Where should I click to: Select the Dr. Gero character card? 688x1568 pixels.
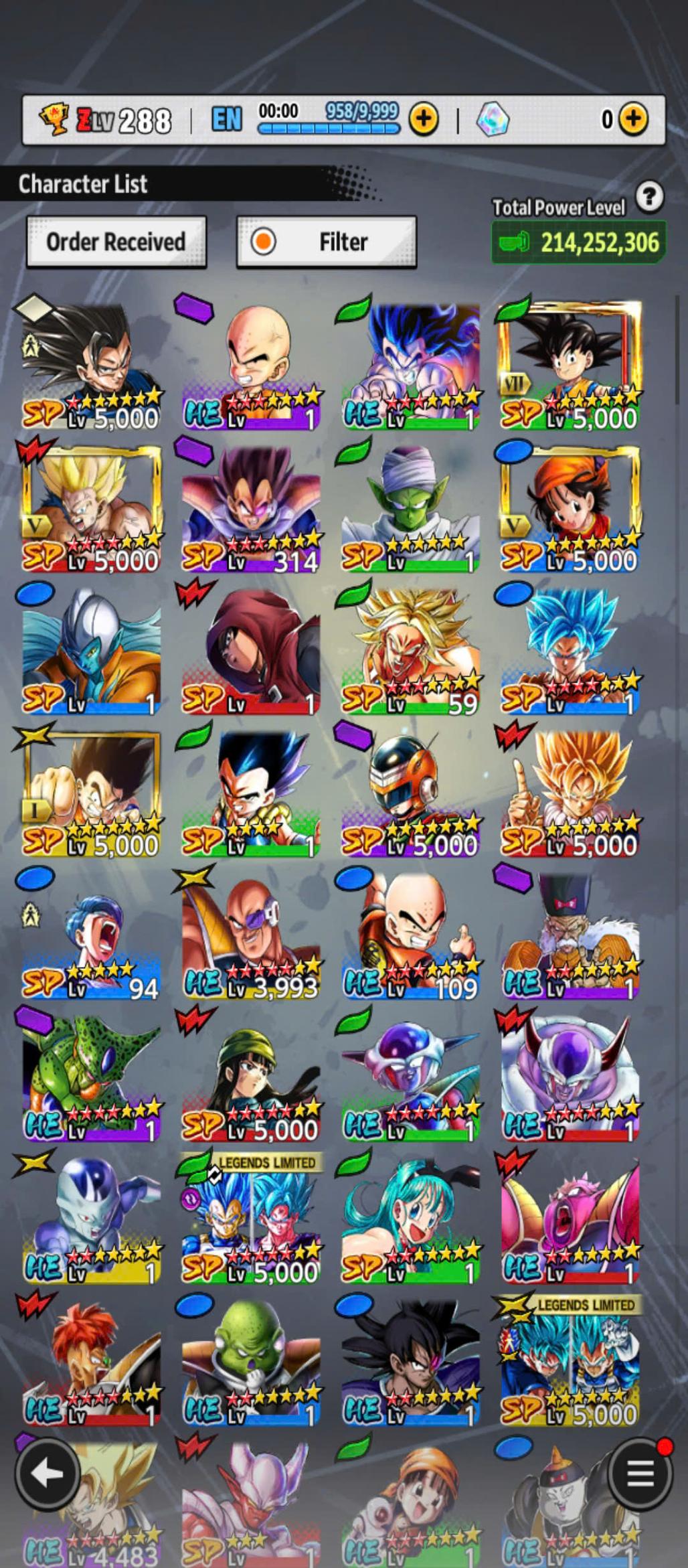point(570,934)
